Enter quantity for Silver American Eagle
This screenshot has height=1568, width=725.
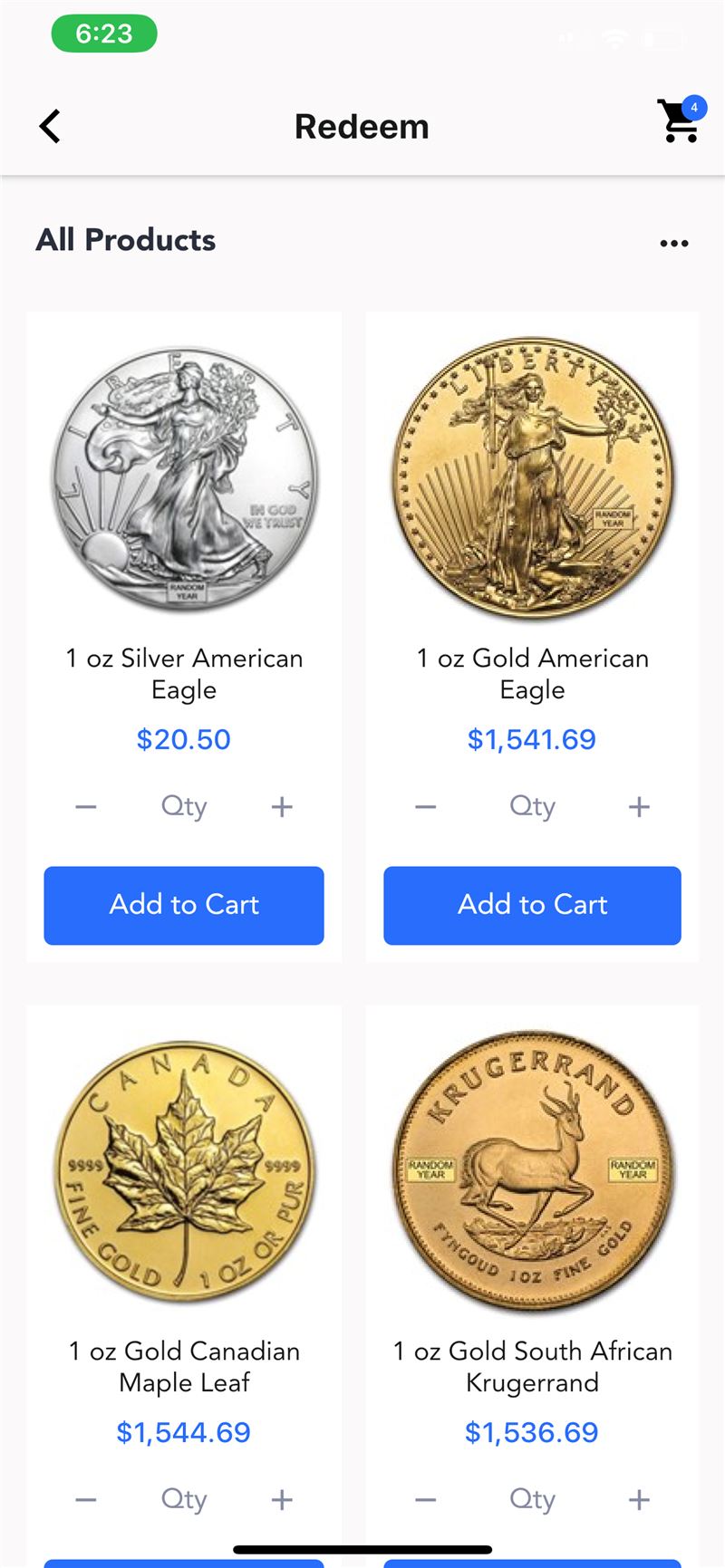(184, 806)
